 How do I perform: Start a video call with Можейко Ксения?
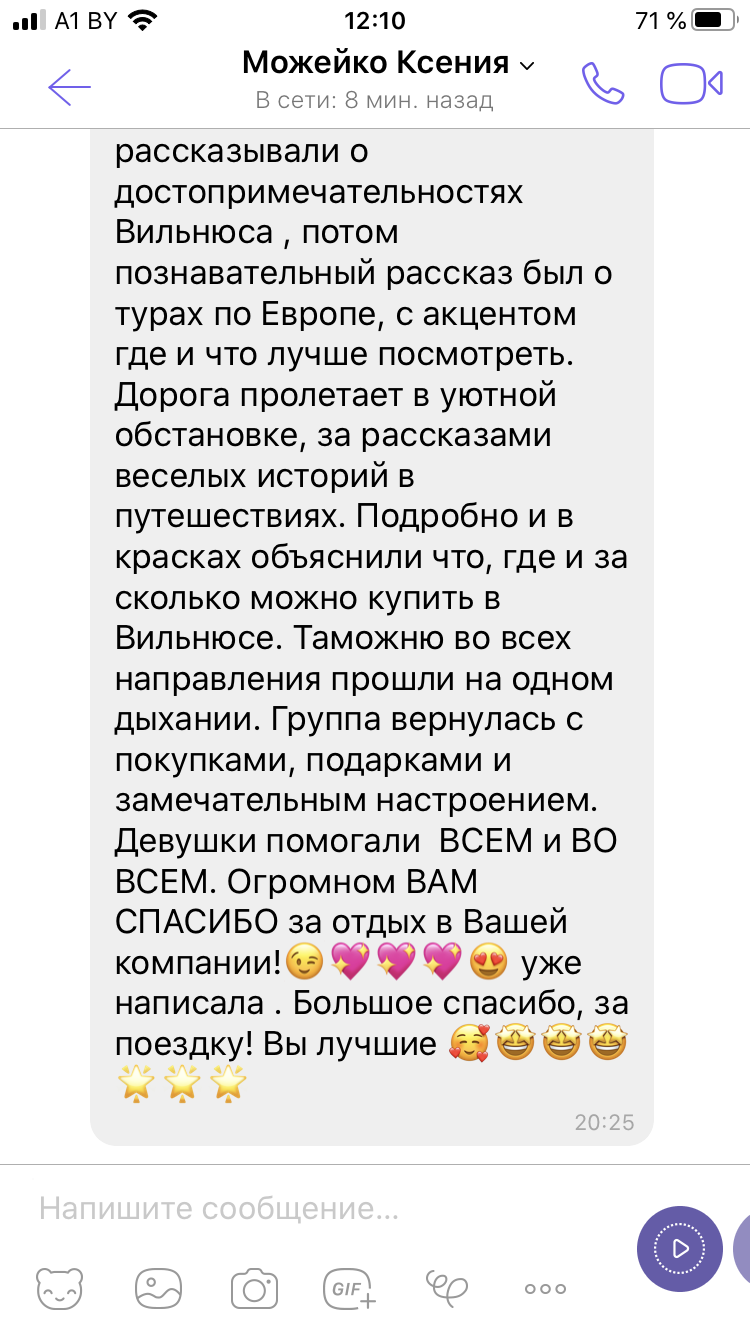coord(691,85)
